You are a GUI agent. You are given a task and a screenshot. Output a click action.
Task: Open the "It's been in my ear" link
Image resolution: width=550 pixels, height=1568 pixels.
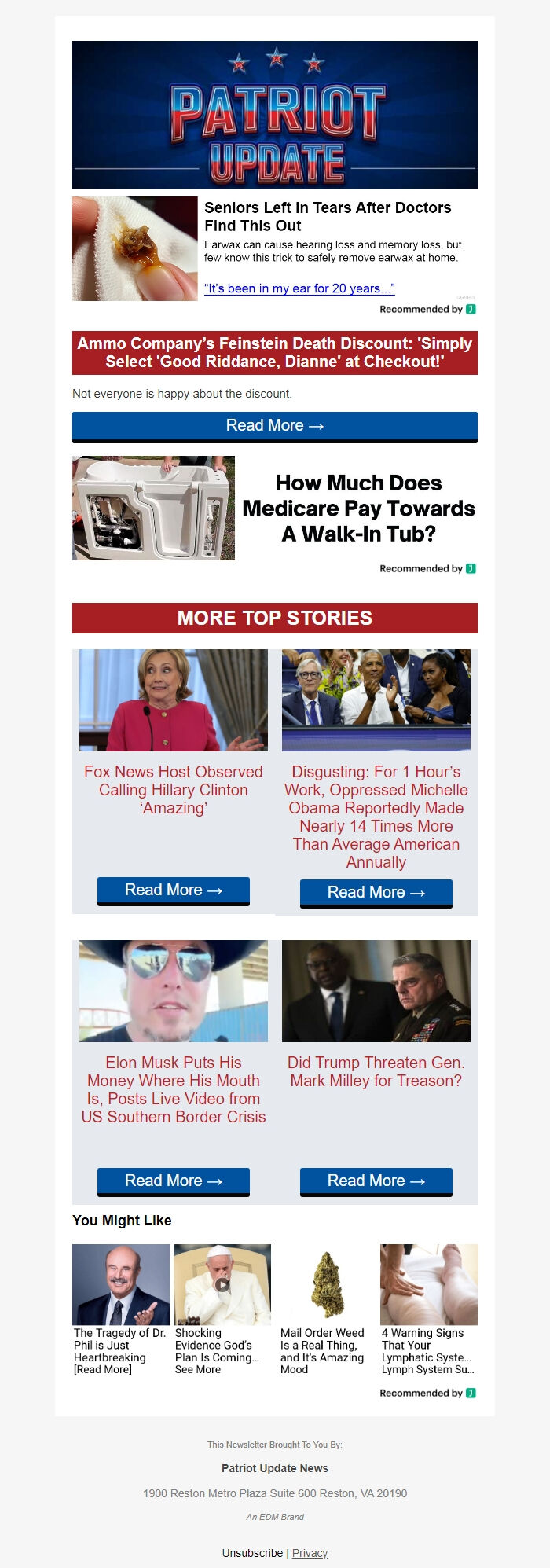click(299, 288)
